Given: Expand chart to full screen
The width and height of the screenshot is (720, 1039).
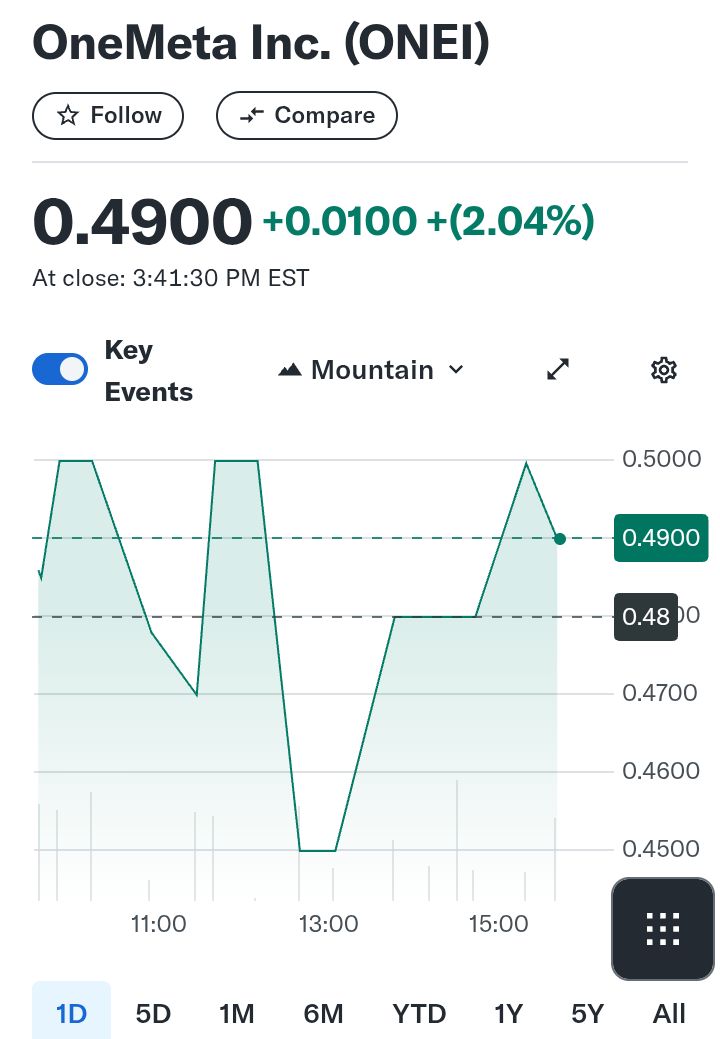Looking at the screenshot, I should [x=558, y=369].
